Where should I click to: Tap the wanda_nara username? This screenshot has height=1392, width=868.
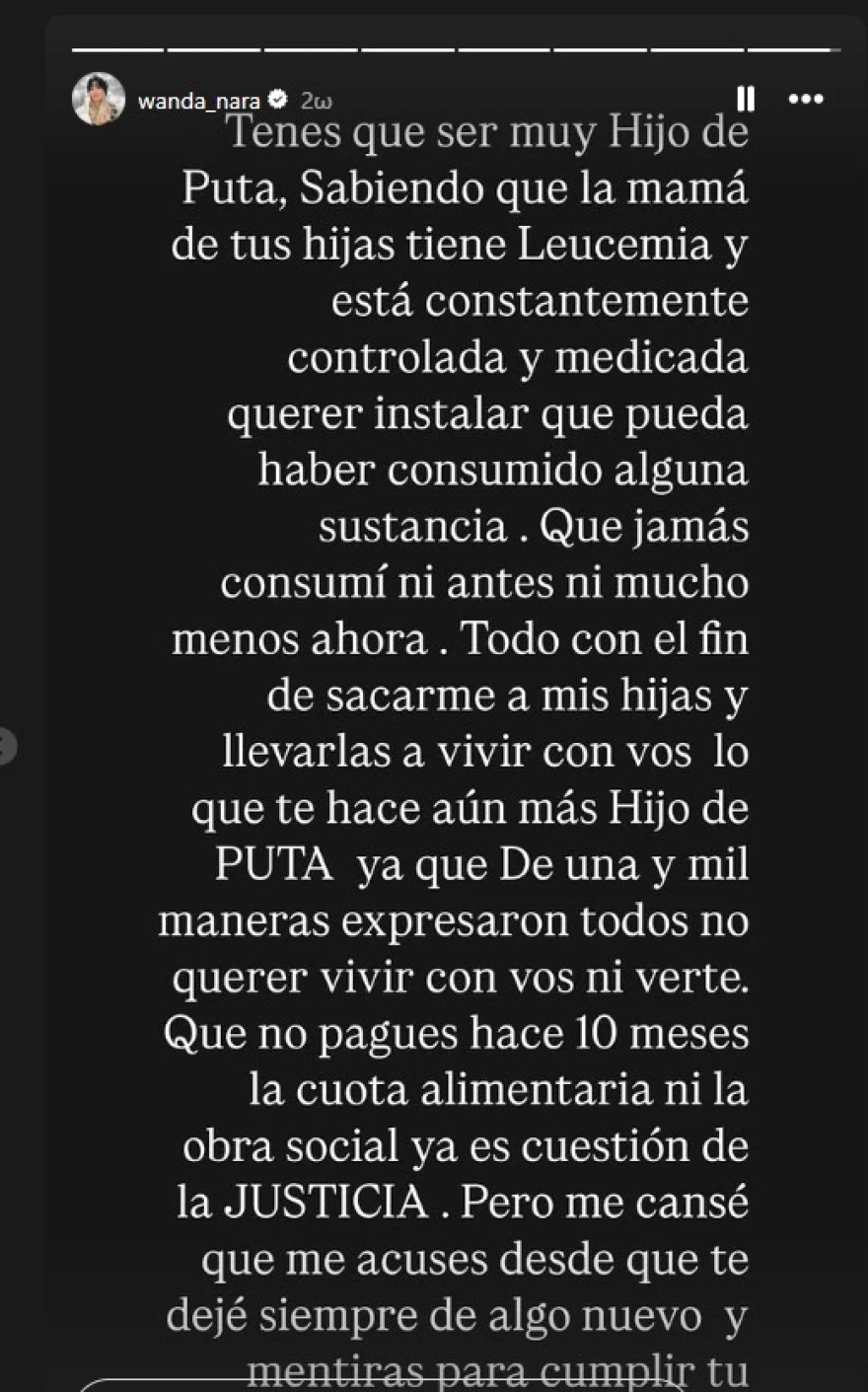point(198,101)
